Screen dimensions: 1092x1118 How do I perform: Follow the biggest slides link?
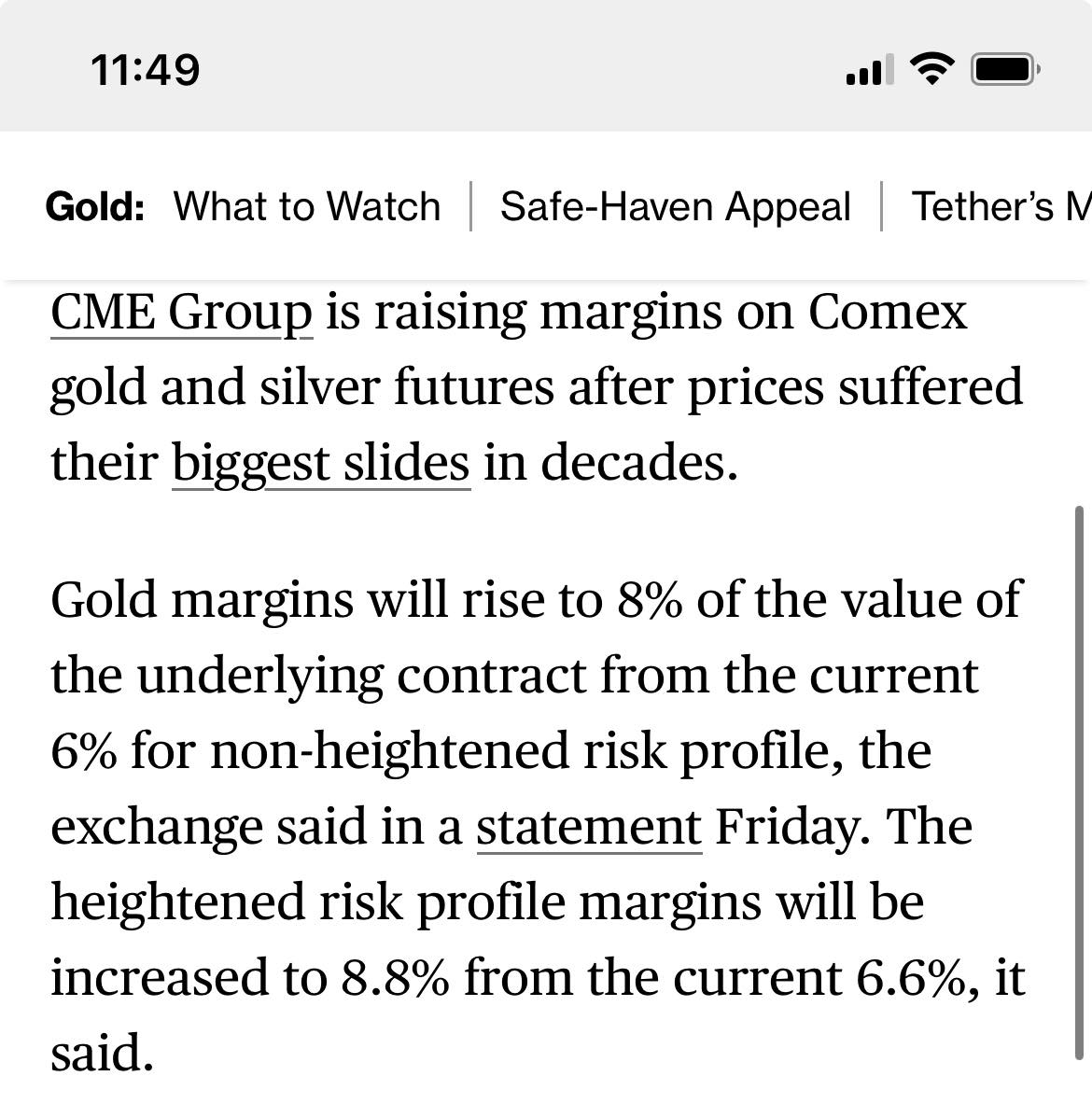pyautogui.click(x=320, y=463)
